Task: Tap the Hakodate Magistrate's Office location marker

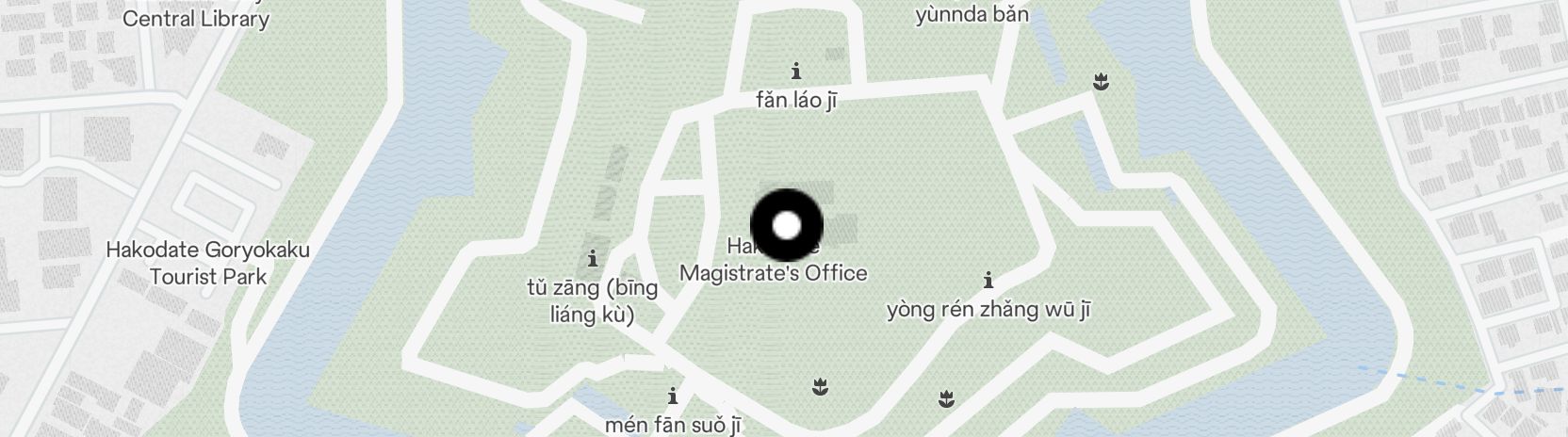Action: point(787,226)
